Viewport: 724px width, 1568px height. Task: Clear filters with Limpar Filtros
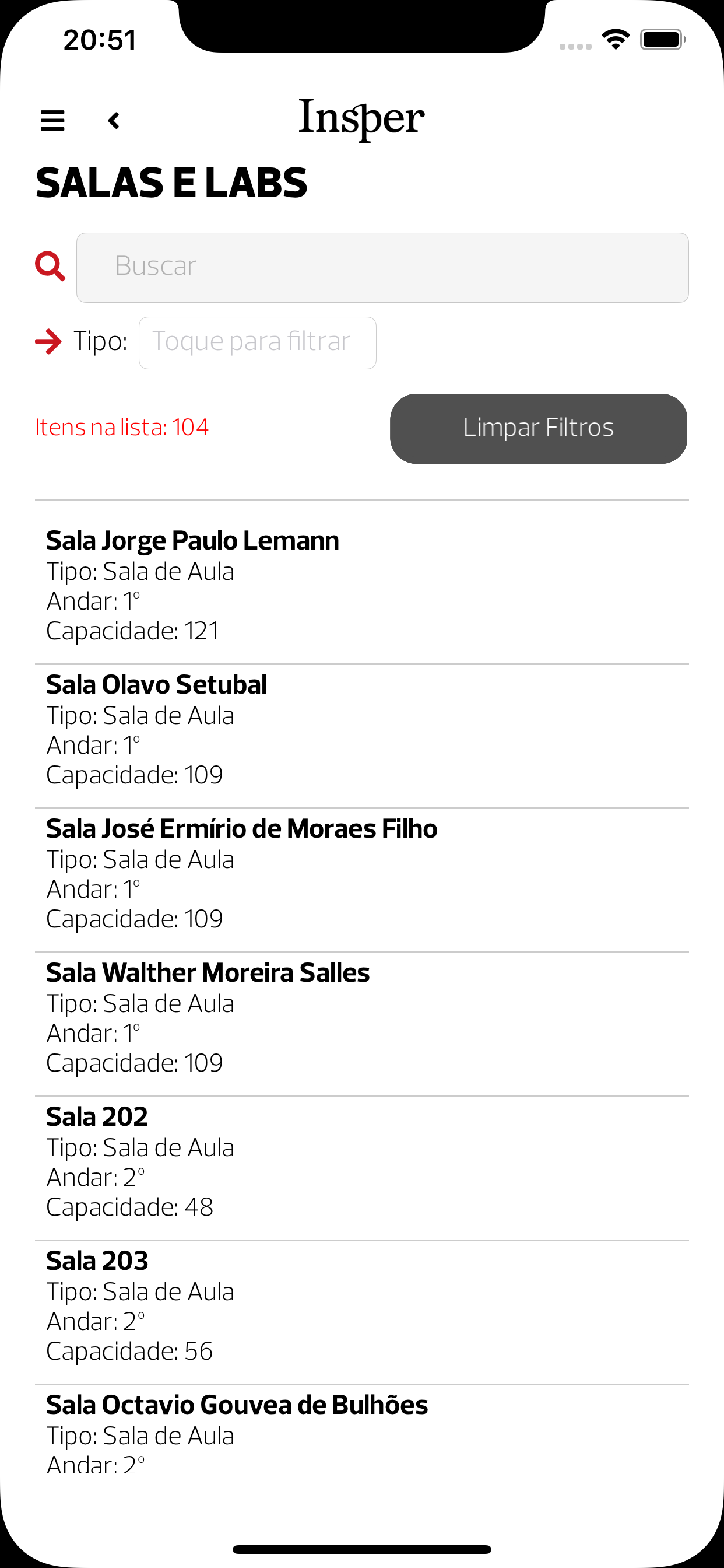tap(539, 429)
